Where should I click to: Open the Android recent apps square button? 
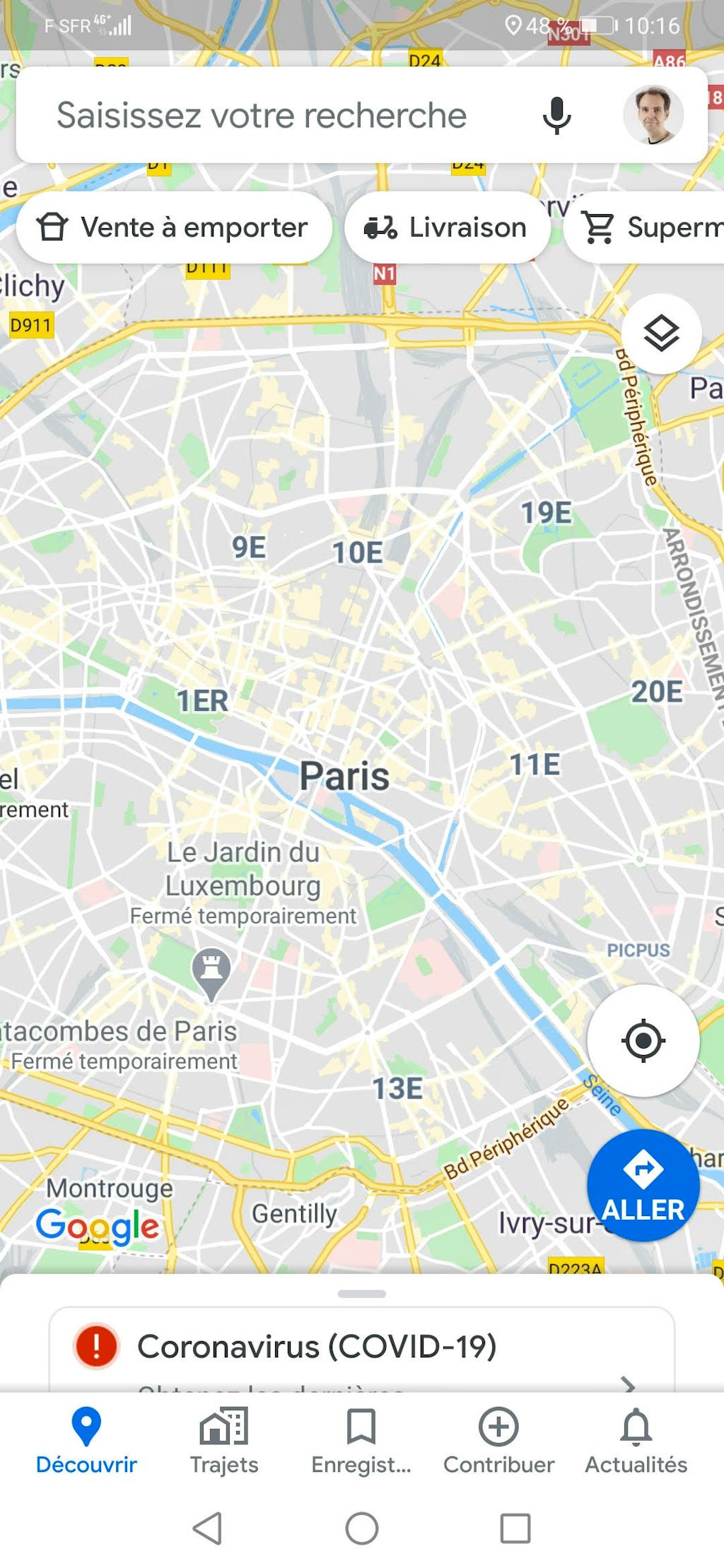pyautogui.click(x=515, y=1526)
